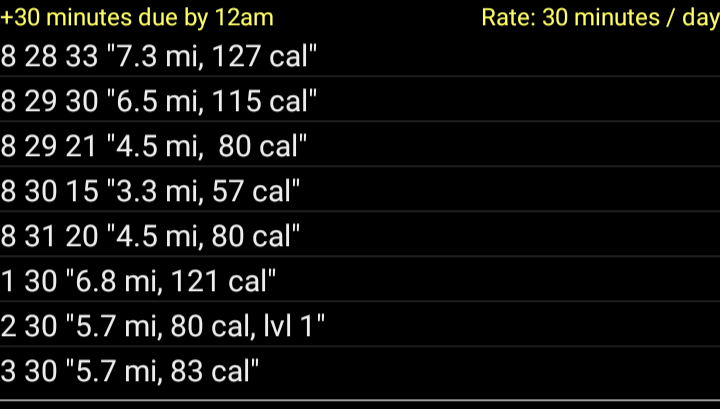Screen dimensions: 720x409
Task: Tap the 3.3 mi, 57 cal datapoint
Action: [152, 191]
